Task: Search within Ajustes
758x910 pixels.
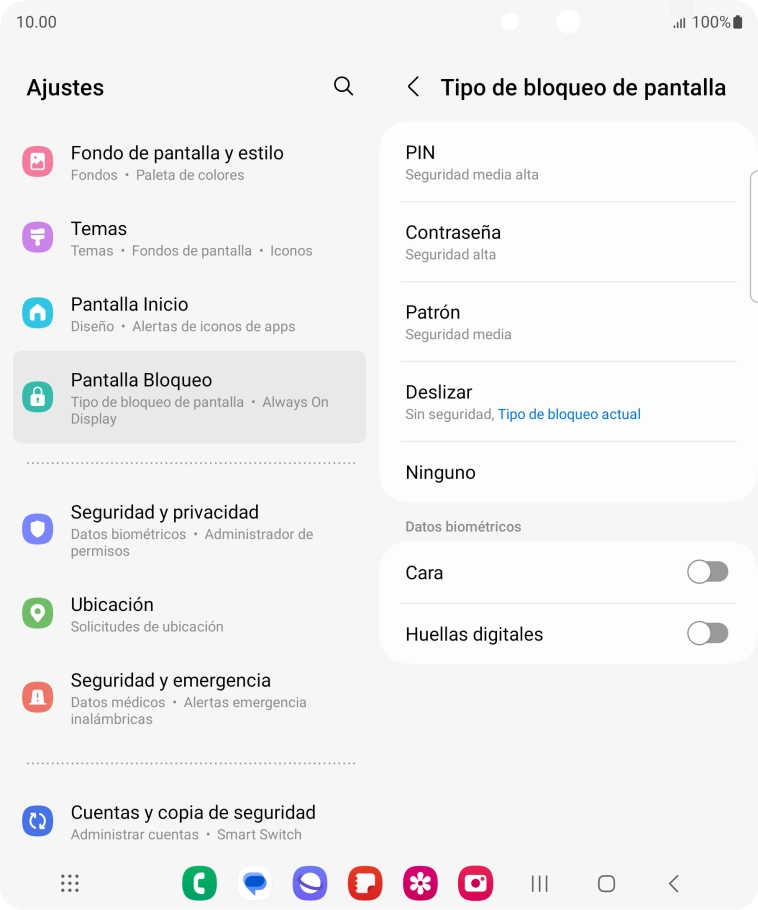Action: pos(343,86)
